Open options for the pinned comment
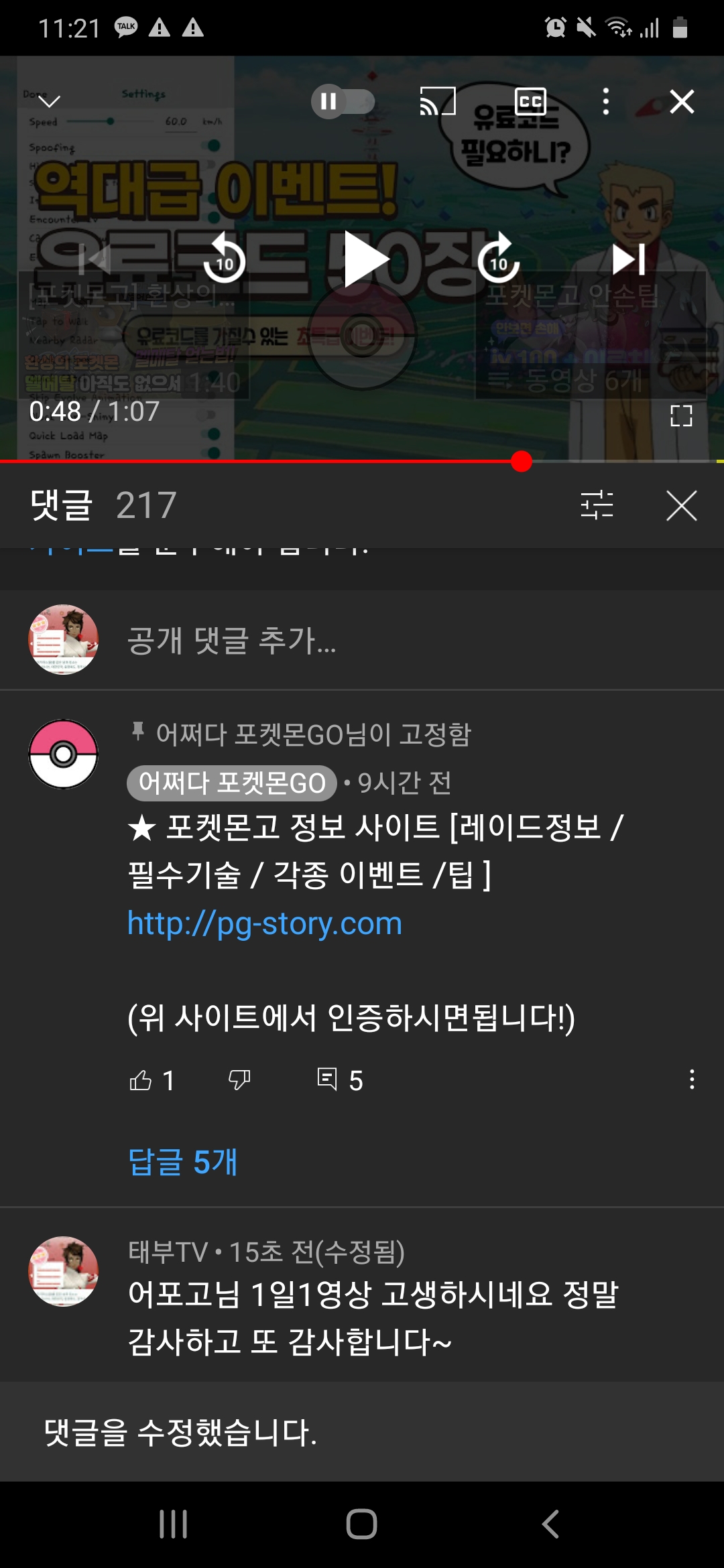 [x=692, y=1080]
